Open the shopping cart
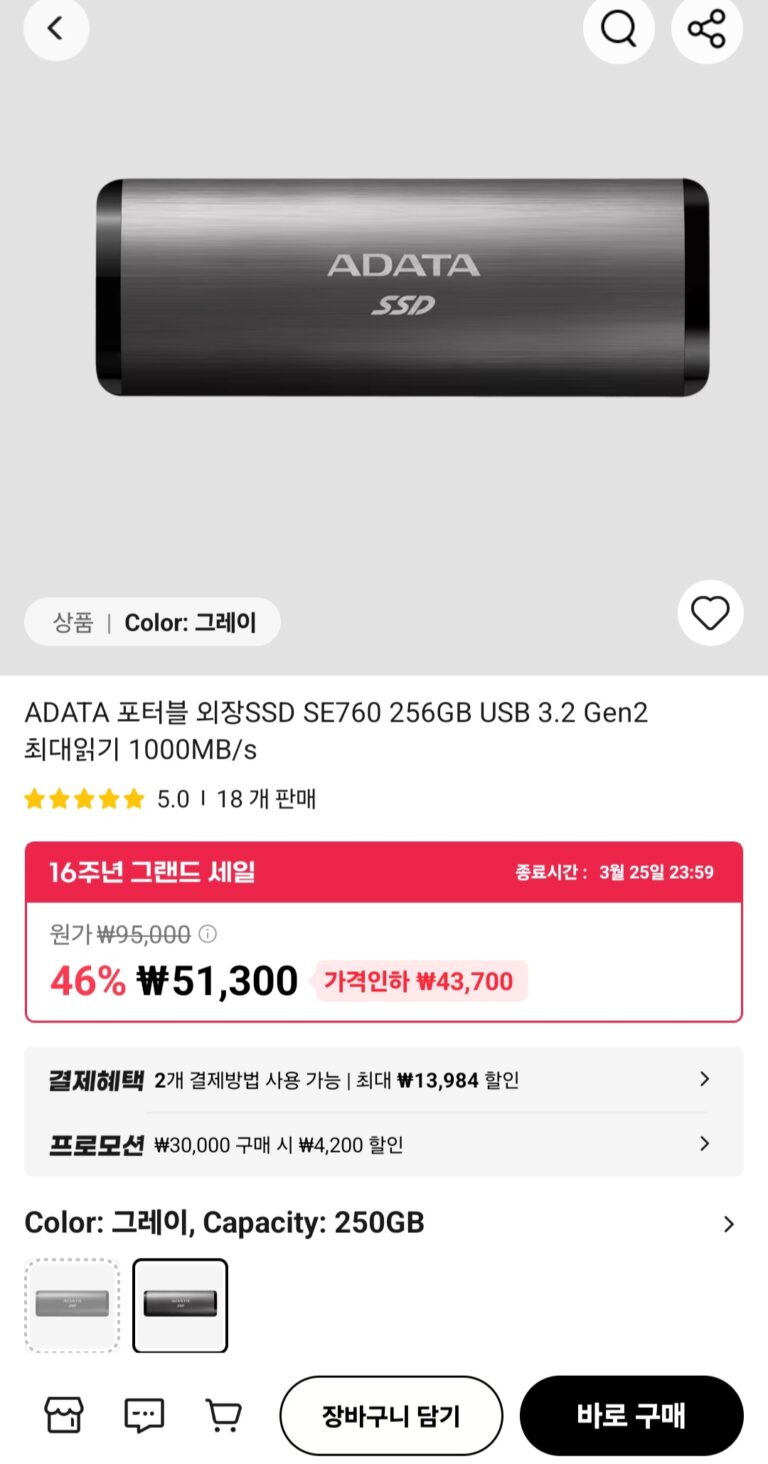Image resolution: width=768 pixels, height=1464 pixels. coord(223,1415)
